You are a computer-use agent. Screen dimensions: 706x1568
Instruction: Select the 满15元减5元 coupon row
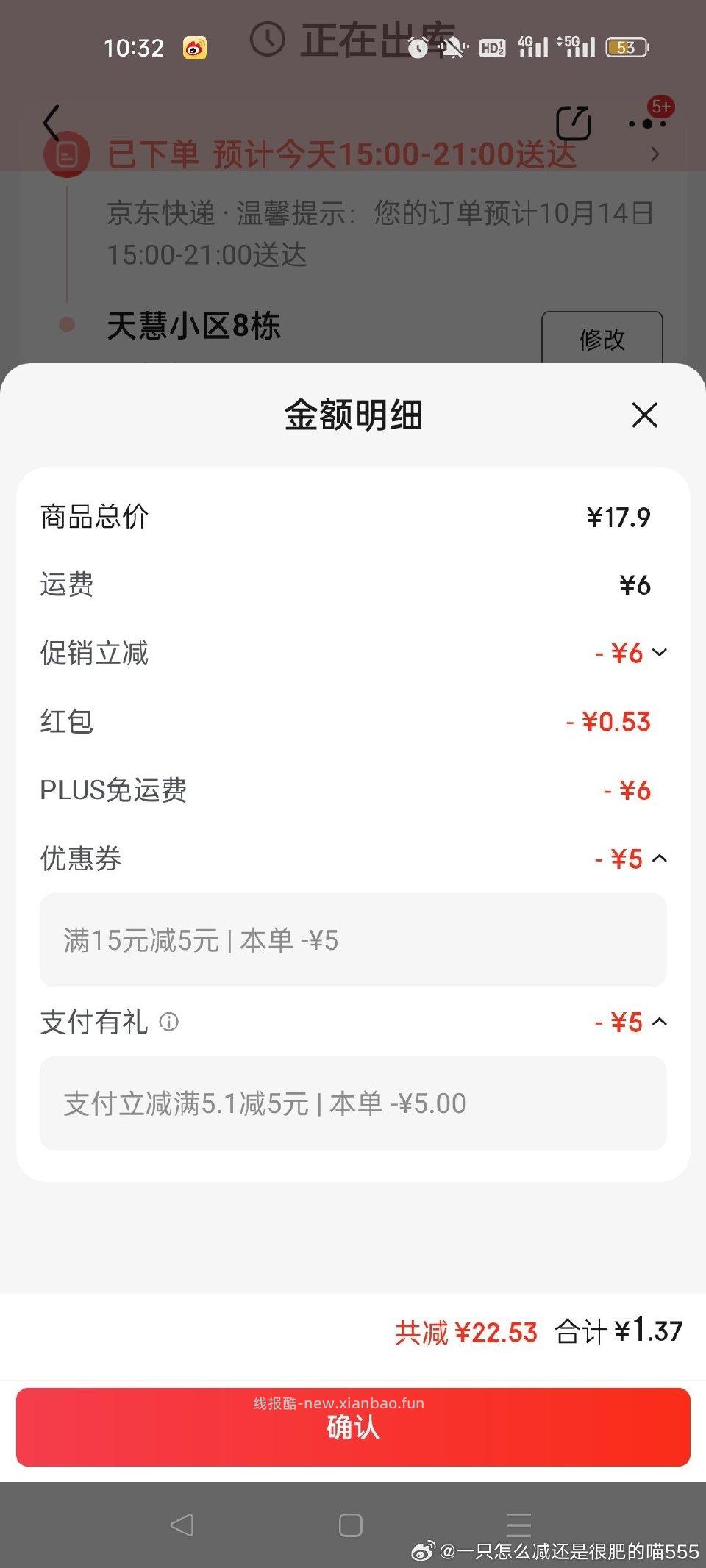click(x=353, y=939)
